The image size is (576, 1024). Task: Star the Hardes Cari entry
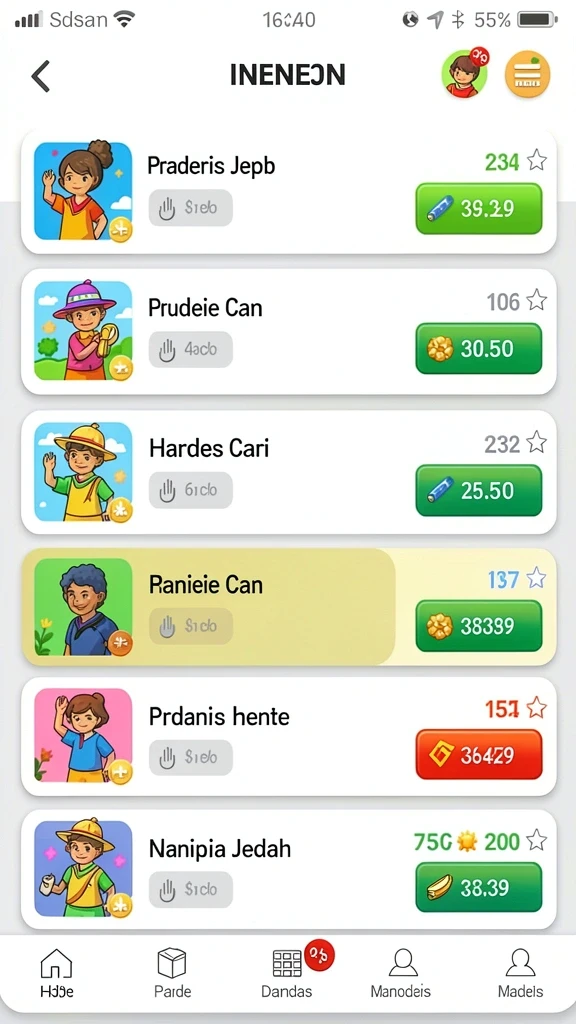coord(536,442)
